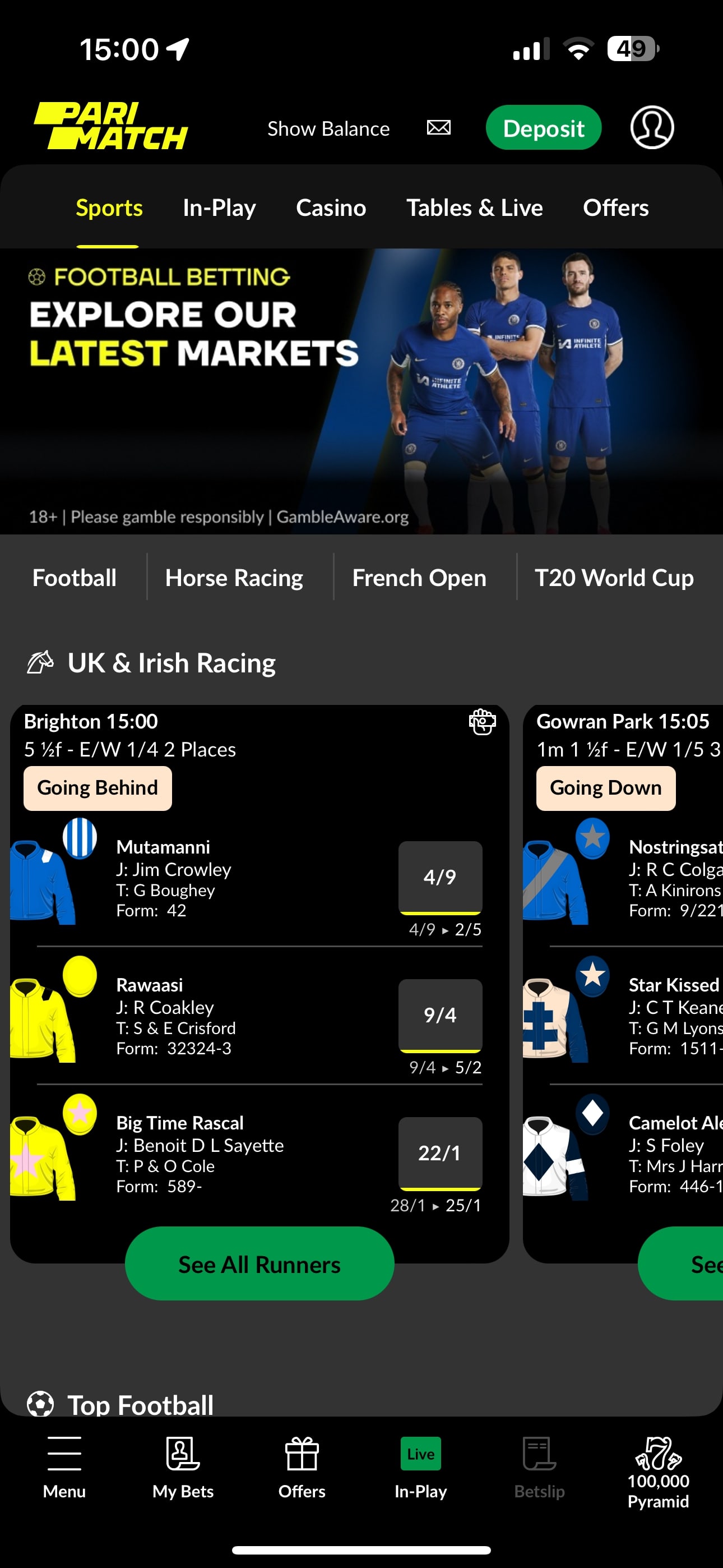The width and height of the screenshot is (723, 1568).
Task: Open the bottom Menu
Action: [64, 1468]
